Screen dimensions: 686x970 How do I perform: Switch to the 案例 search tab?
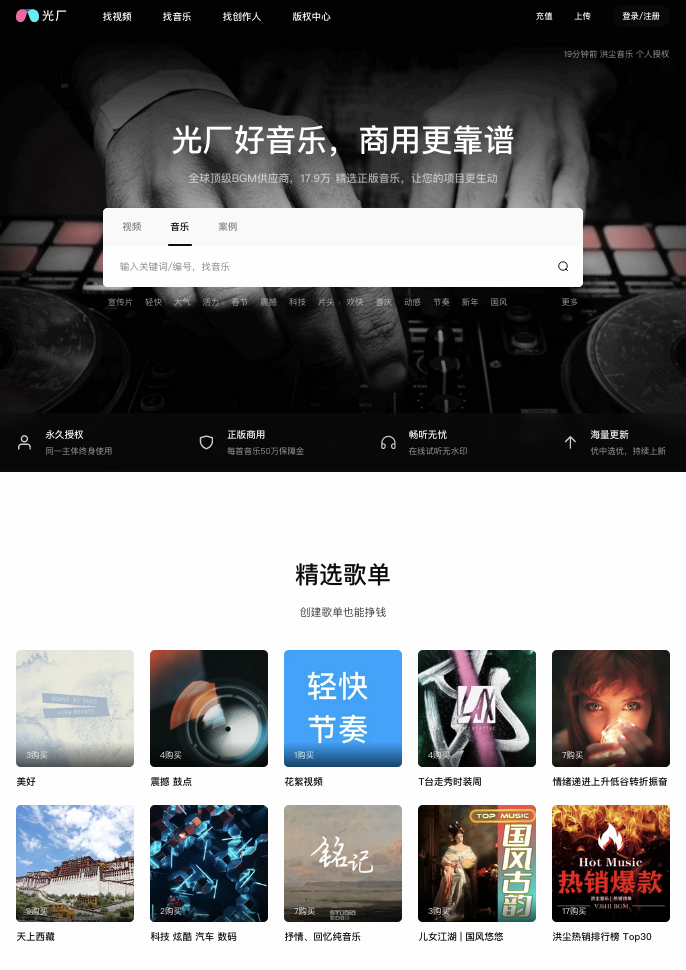[x=228, y=227]
